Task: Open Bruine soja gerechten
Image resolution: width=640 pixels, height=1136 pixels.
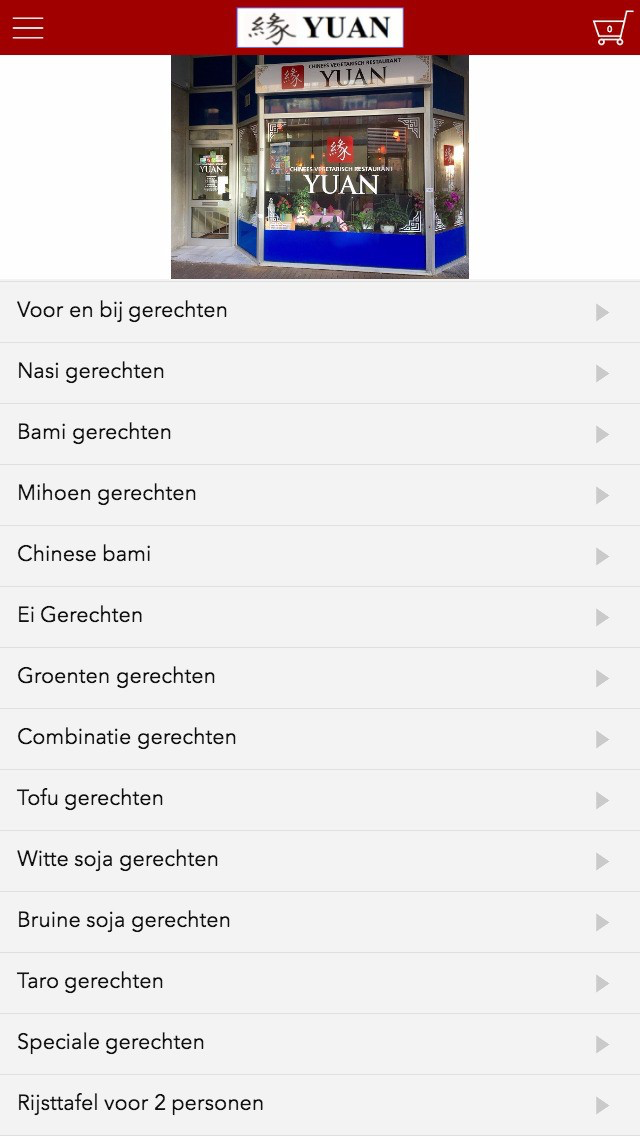Action: [320, 921]
